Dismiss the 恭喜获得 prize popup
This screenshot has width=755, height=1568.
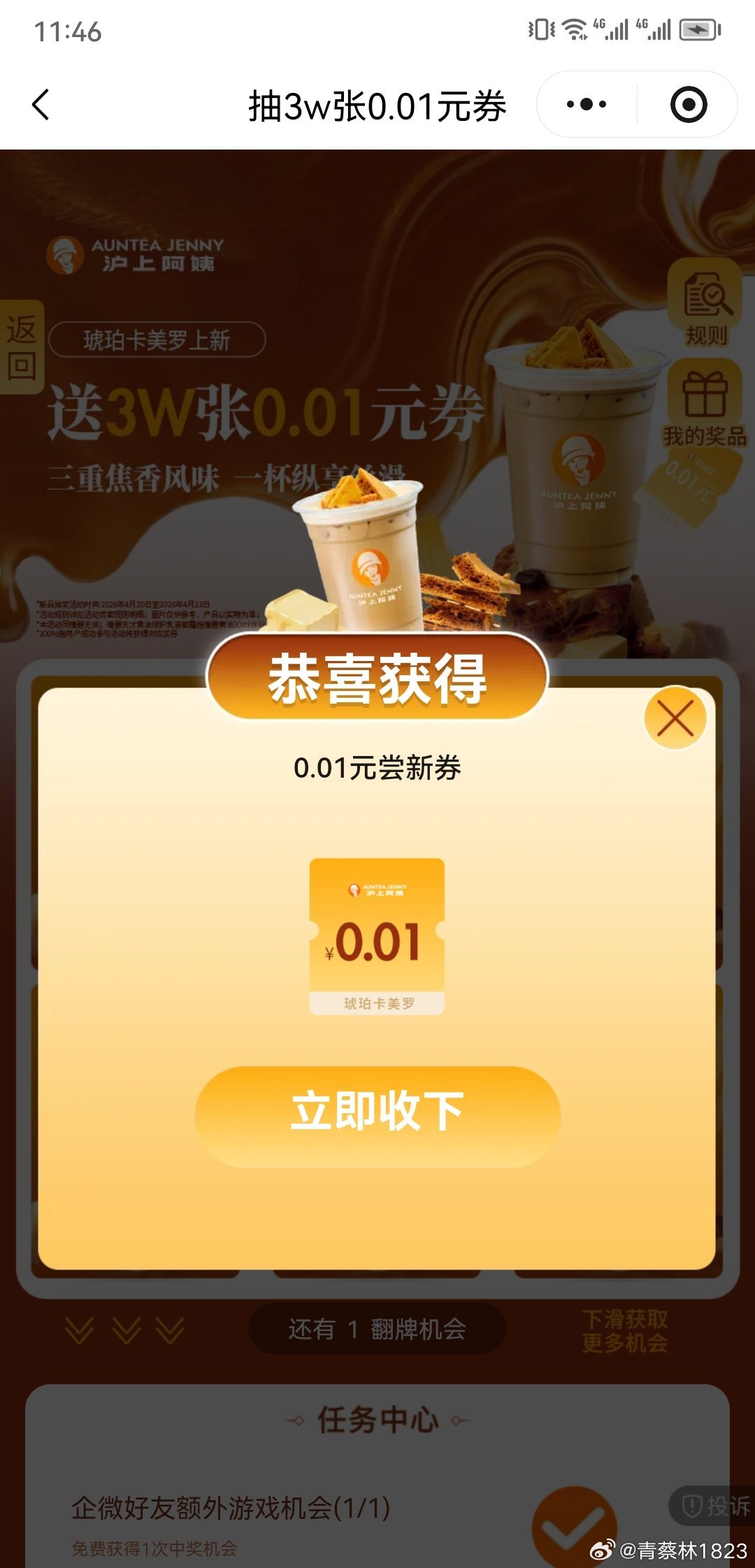[675, 718]
